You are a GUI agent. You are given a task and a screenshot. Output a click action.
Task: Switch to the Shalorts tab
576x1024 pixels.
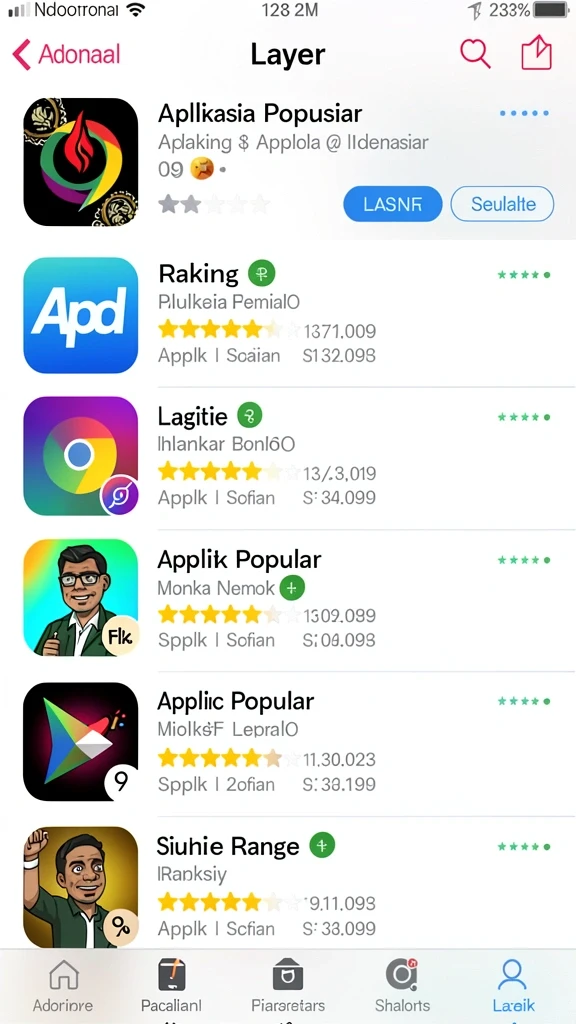point(402,985)
